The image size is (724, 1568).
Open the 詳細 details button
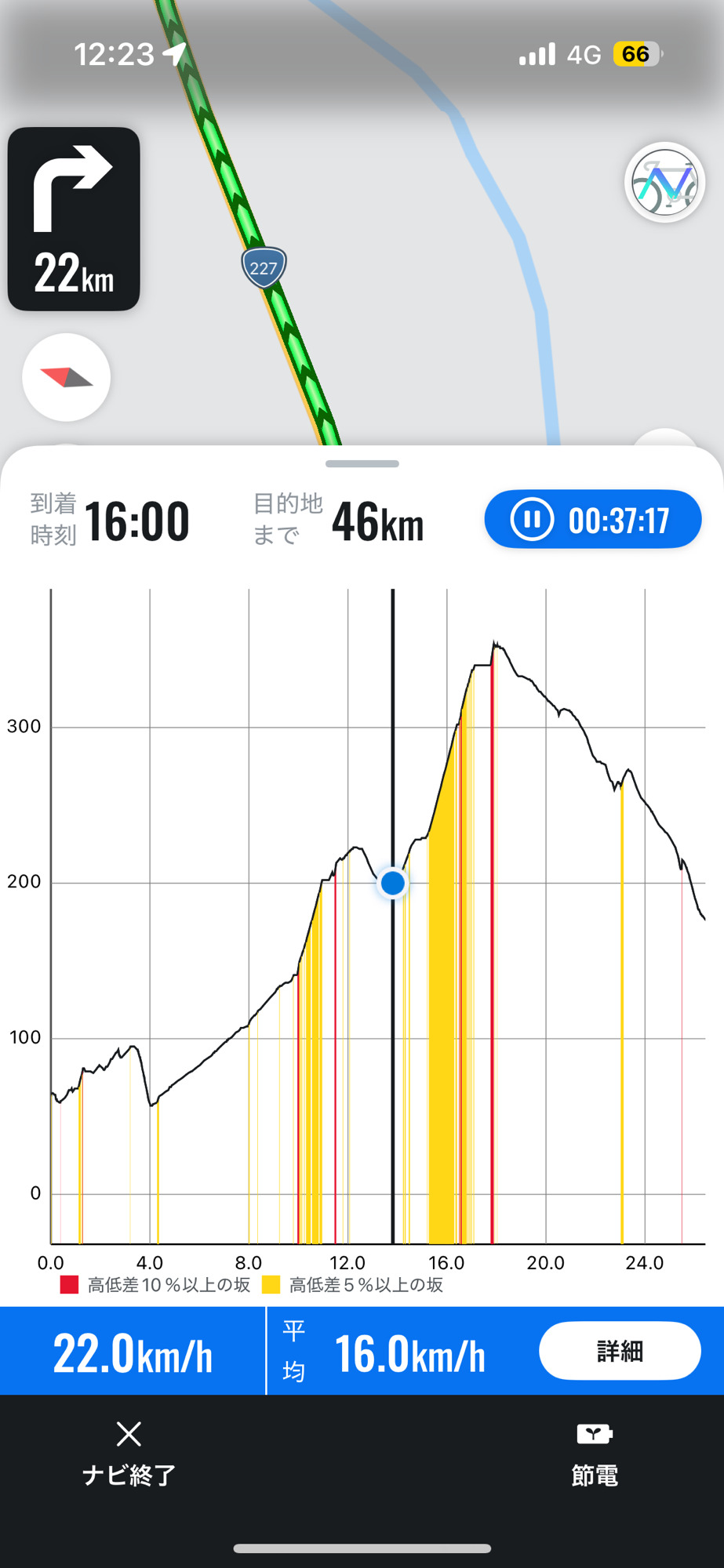[x=620, y=1351]
